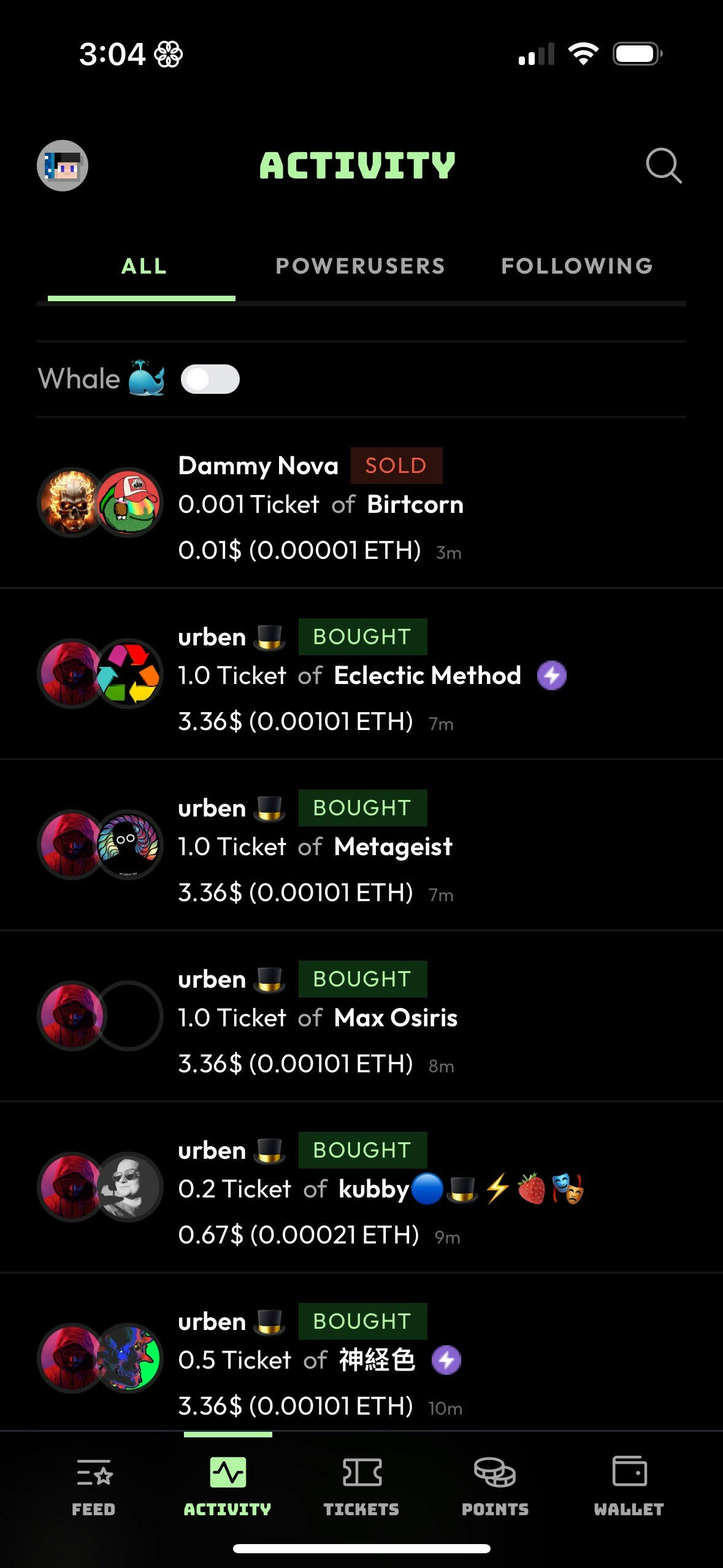Viewport: 723px width, 1568px height.
Task: Switch to the Powerusers tab
Action: [x=360, y=266]
